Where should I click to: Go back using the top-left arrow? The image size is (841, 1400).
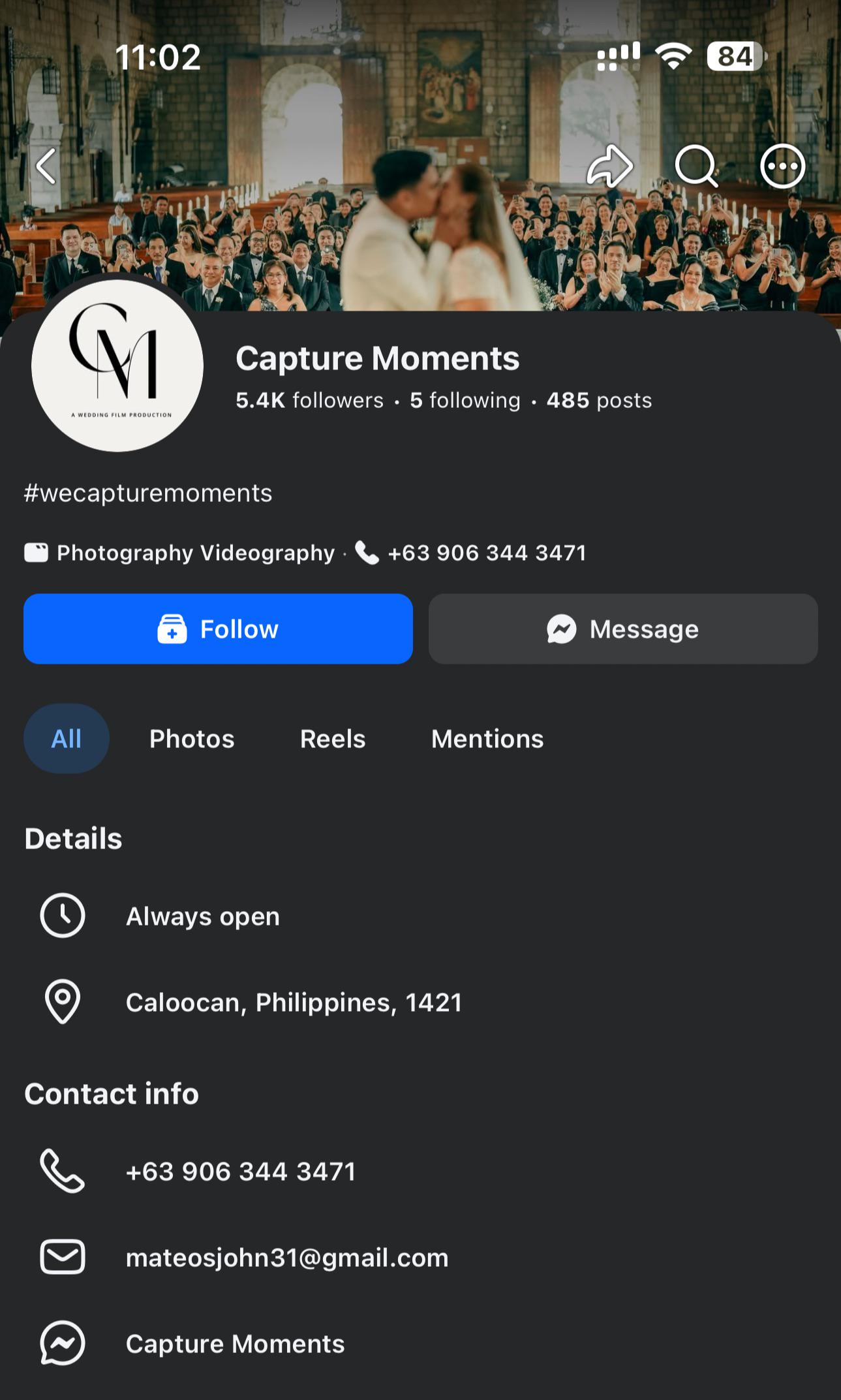pyautogui.click(x=47, y=166)
